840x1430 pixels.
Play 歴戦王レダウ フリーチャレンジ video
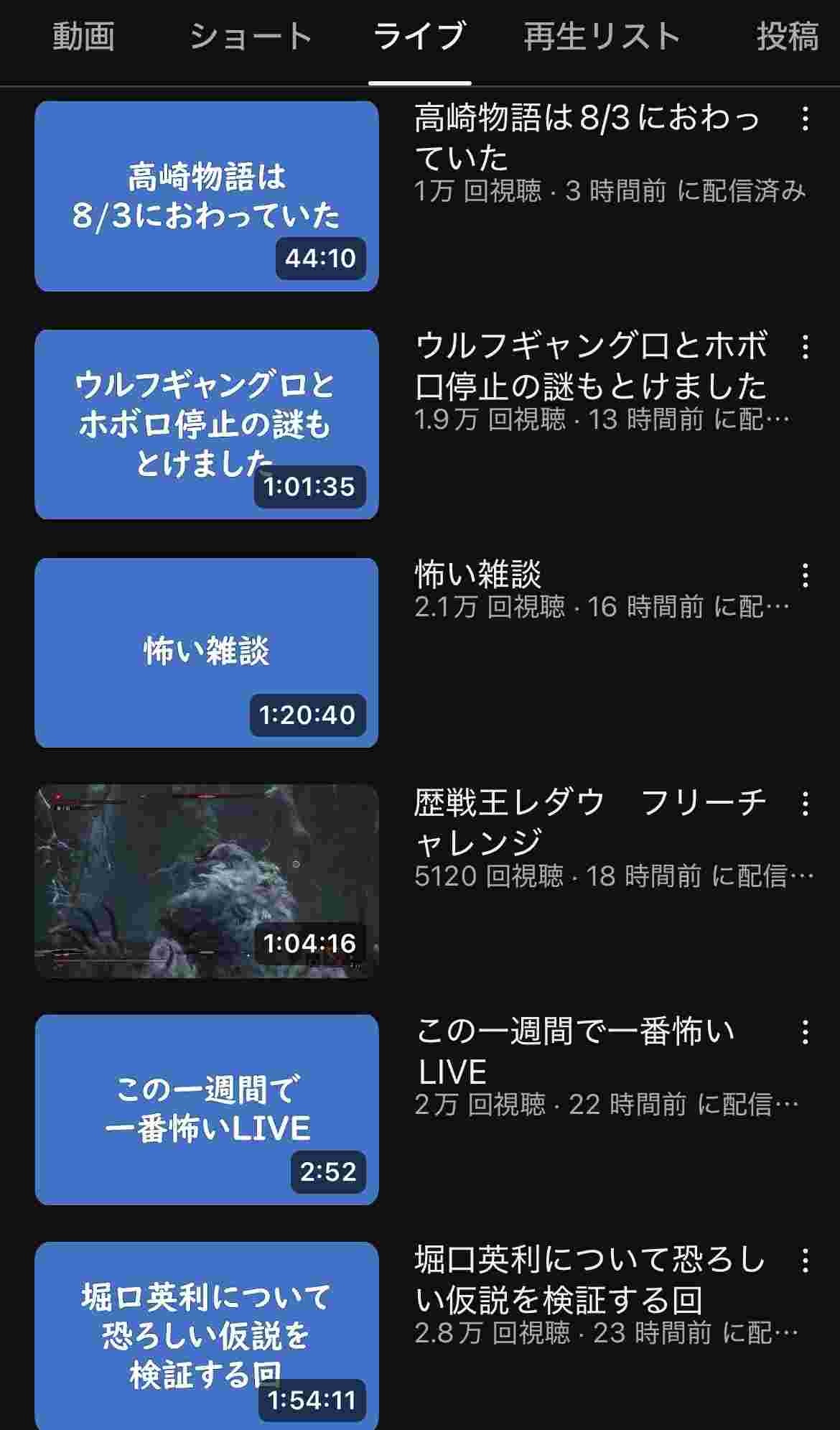207,881
